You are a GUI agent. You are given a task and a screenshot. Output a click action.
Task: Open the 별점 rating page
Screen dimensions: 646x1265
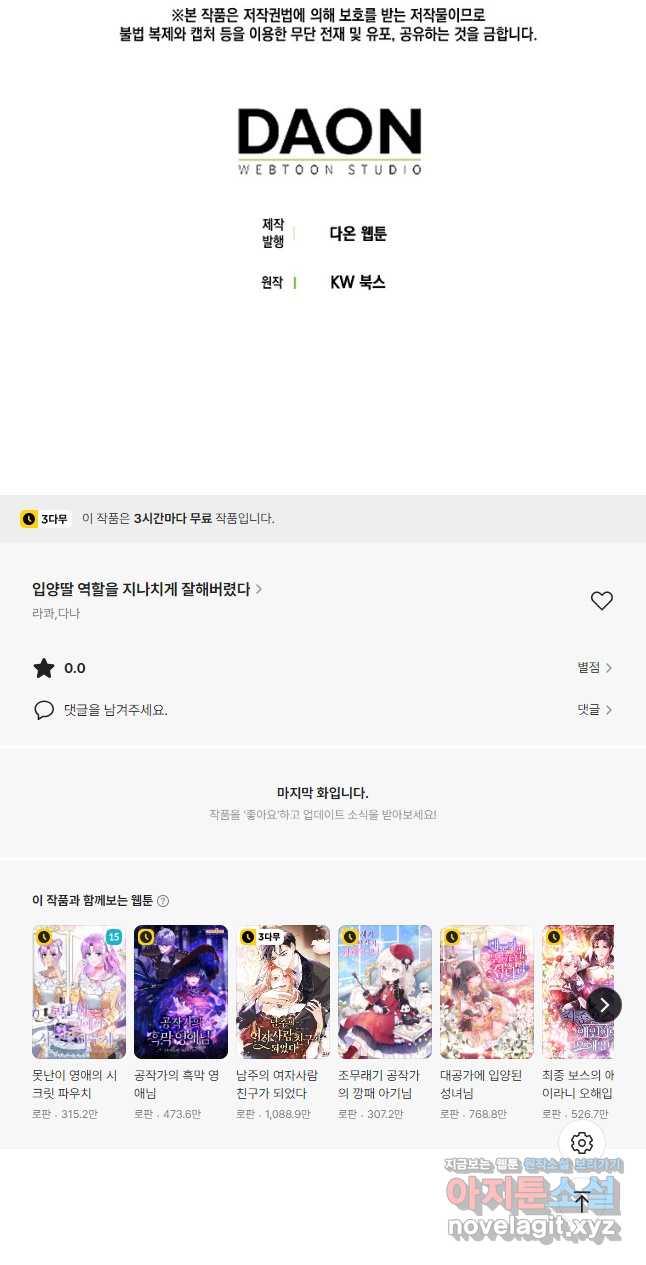tap(594, 668)
